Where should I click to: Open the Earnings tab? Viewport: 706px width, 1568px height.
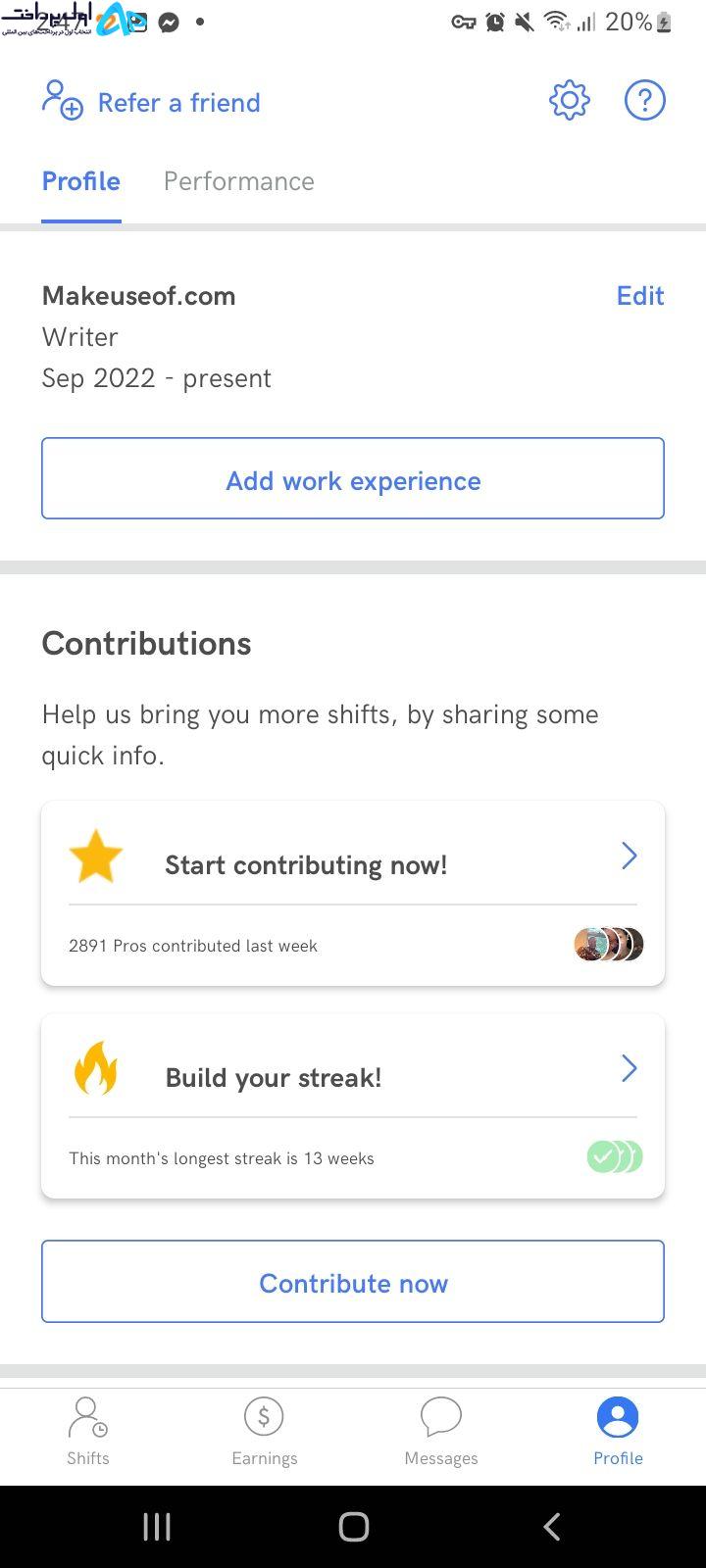[265, 1433]
